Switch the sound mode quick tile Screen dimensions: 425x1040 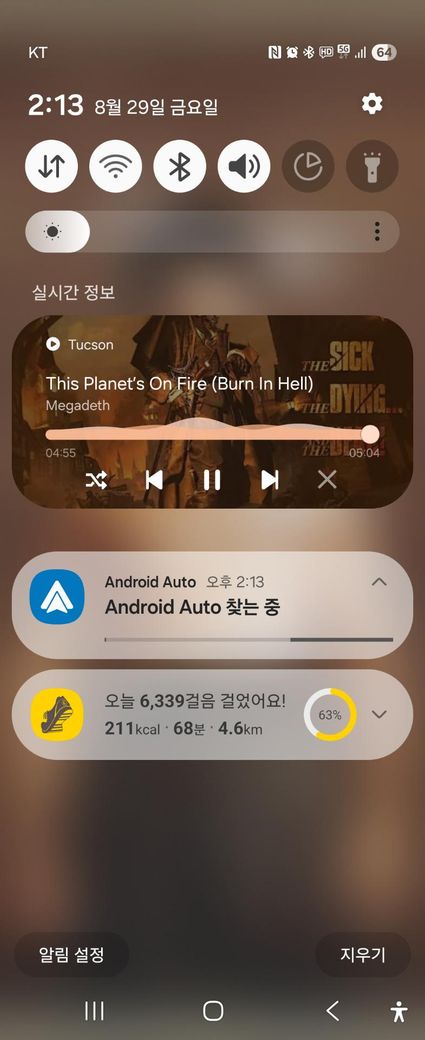[x=244, y=166]
